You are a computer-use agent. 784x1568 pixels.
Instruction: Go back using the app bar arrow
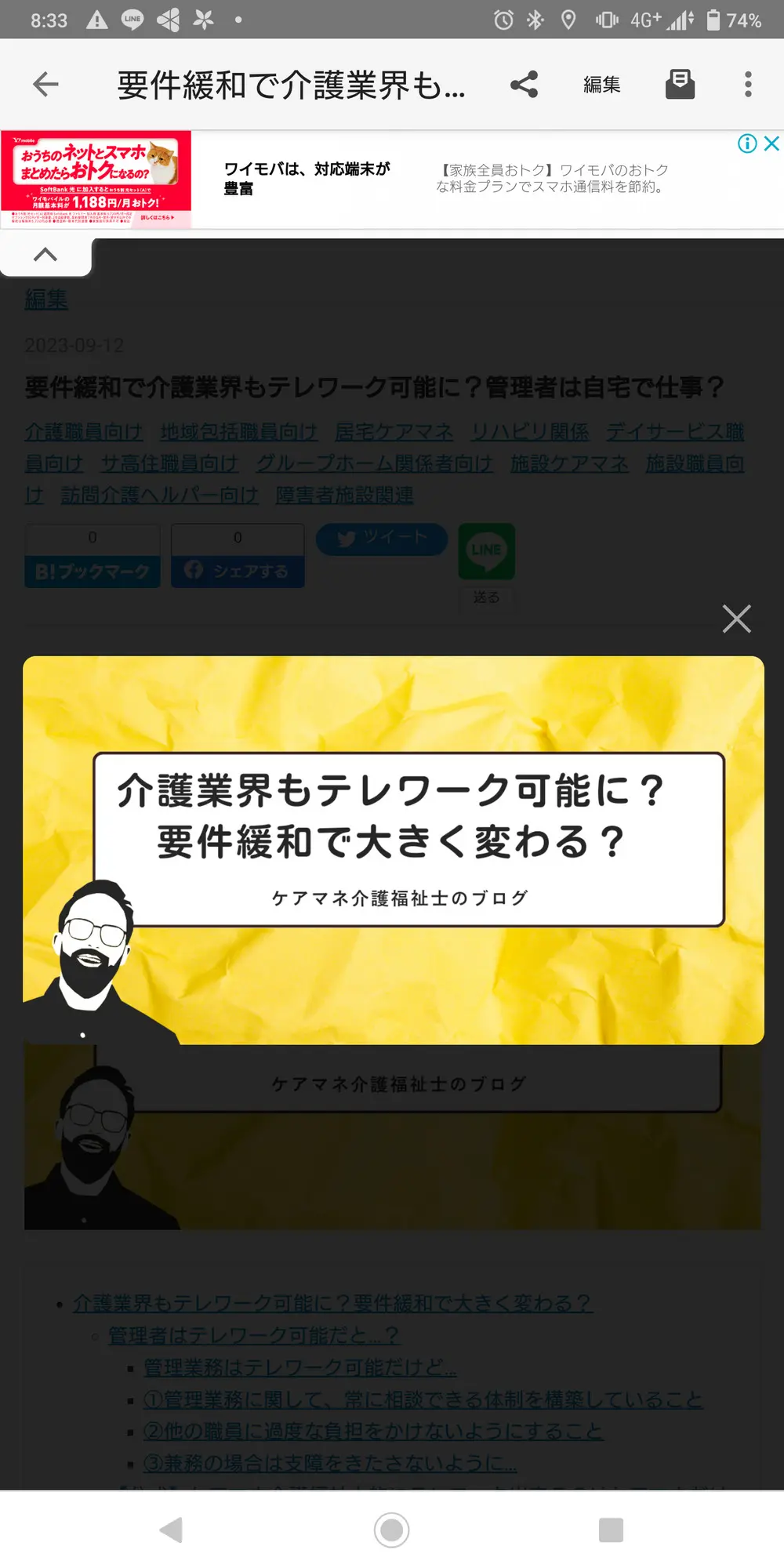pyautogui.click(x=46, y=84)
